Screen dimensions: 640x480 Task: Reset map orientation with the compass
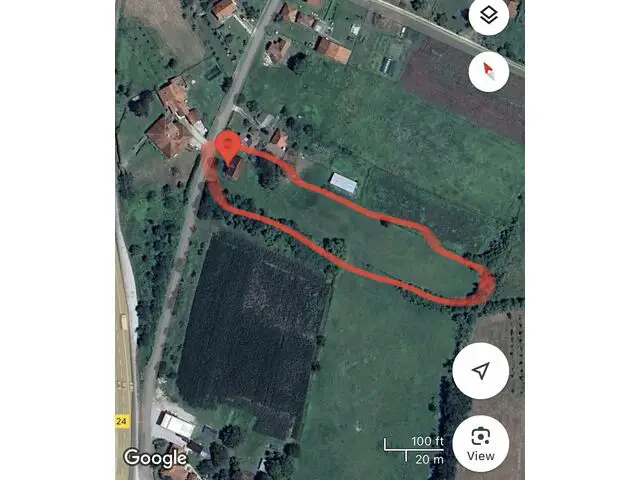click(x=488, y=71)
